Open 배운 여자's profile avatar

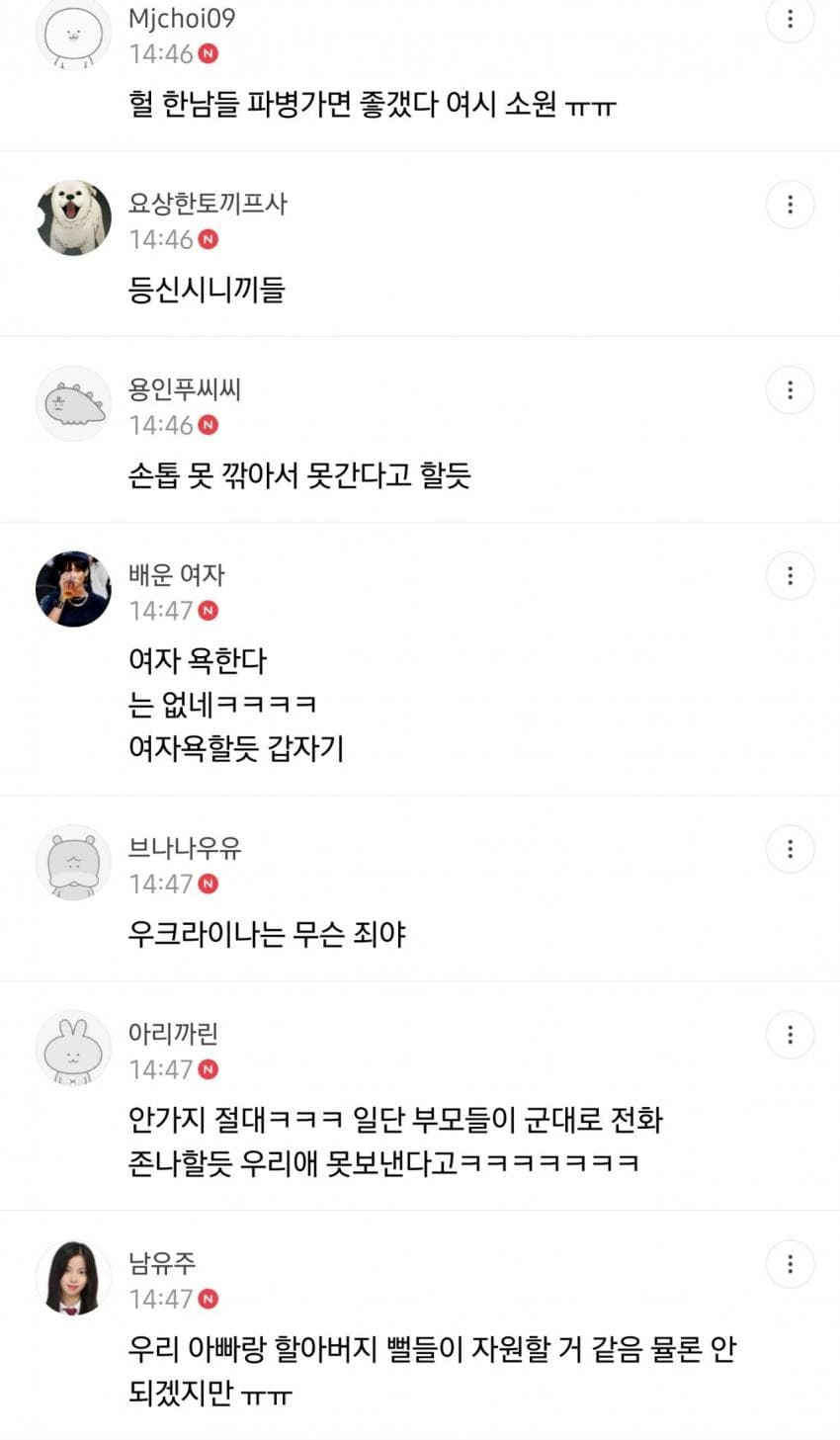point(74,589)
